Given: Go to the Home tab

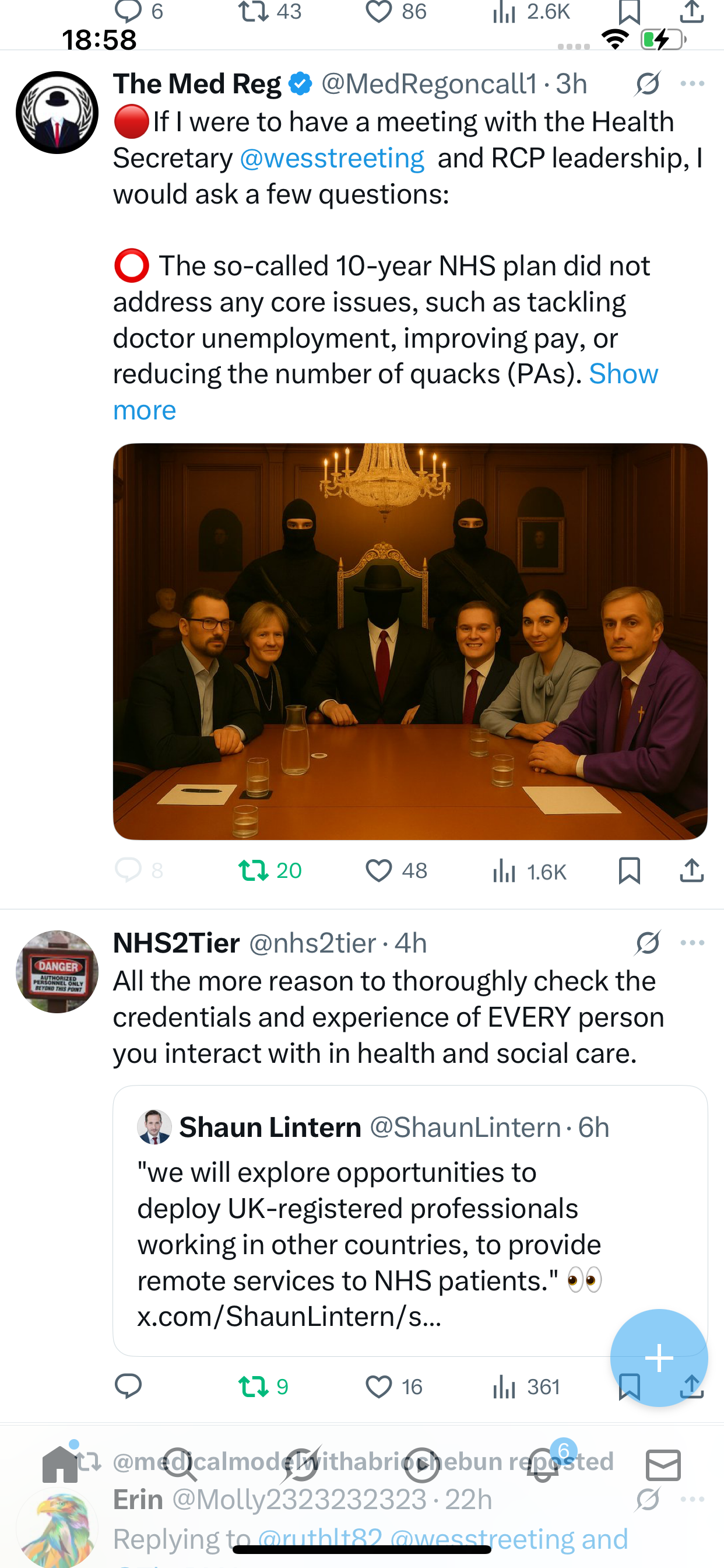Looking at the screenshot, I should 59,1465.
